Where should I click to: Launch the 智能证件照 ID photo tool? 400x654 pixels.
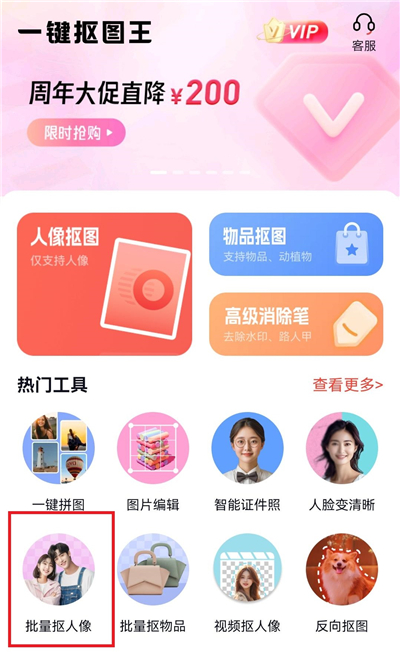point(247,462)
